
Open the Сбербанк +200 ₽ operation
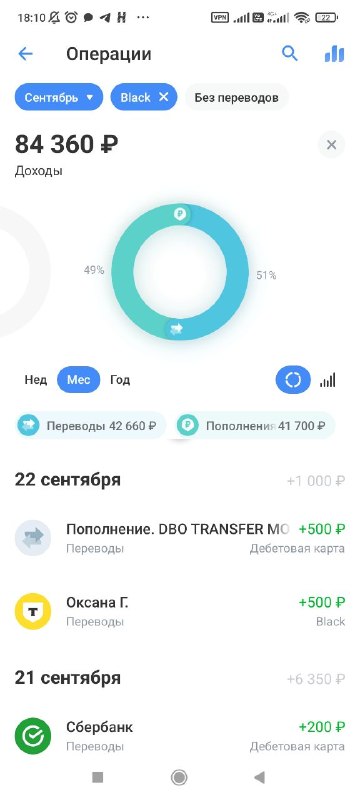pyautogui.click(x=180, y=736)
